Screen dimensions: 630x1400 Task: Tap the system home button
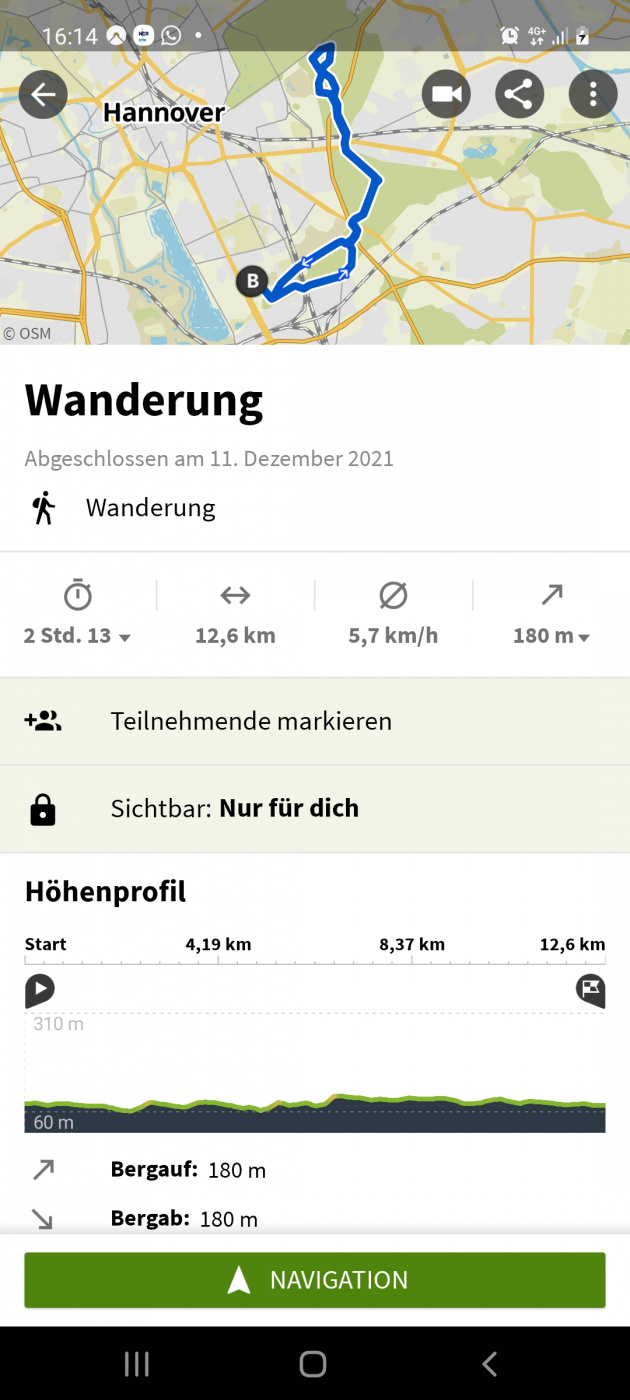pos(313,1363)
